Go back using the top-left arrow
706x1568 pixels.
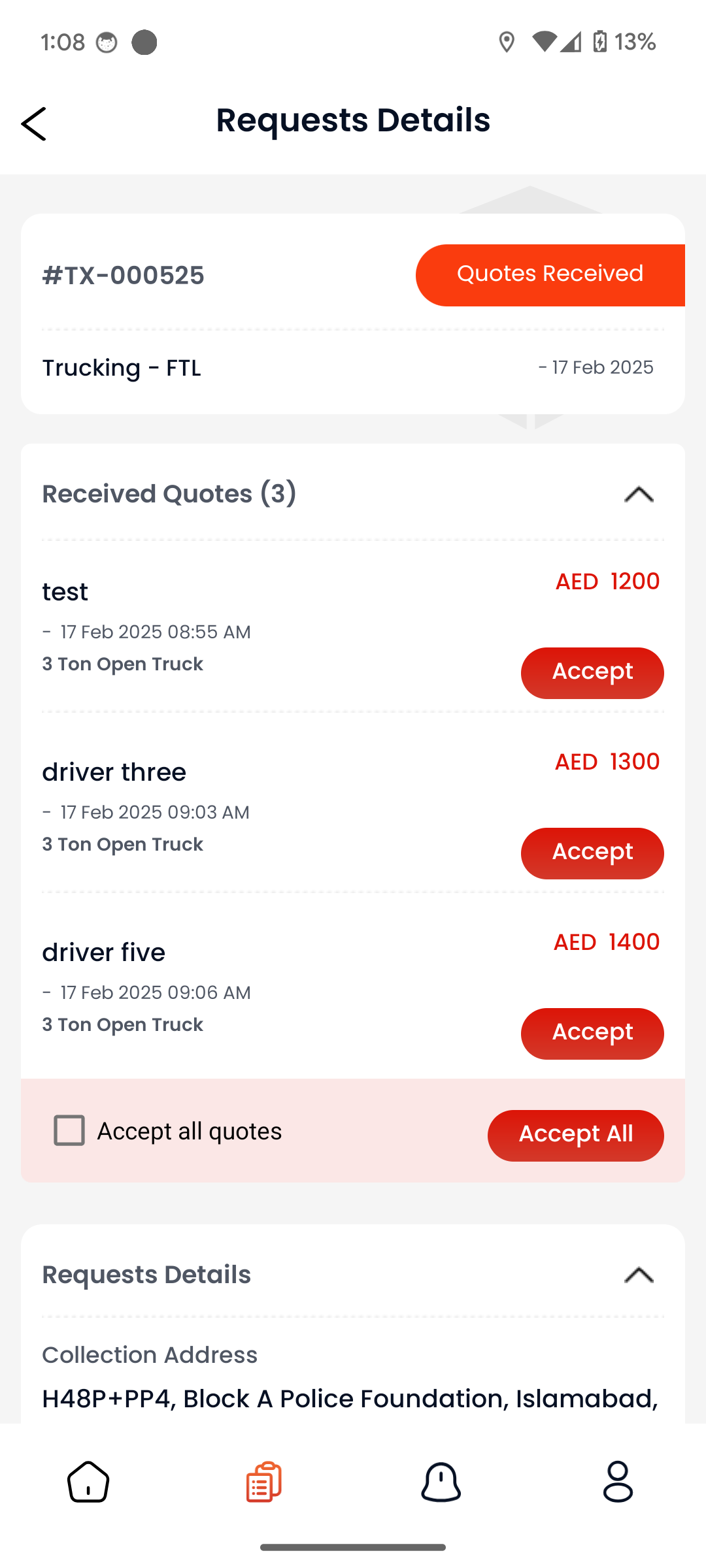[34, 124]
